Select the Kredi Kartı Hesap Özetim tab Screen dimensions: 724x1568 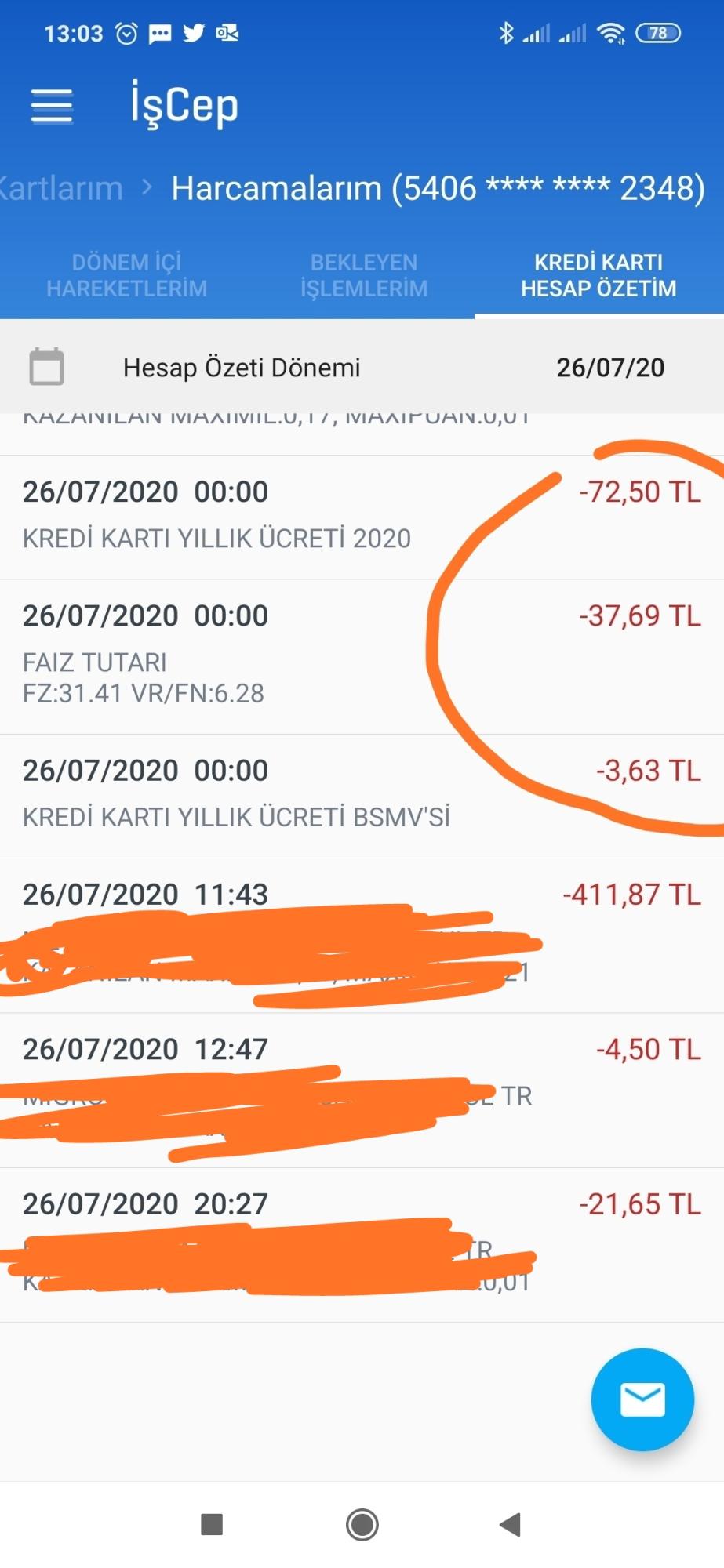pos(598,275)
